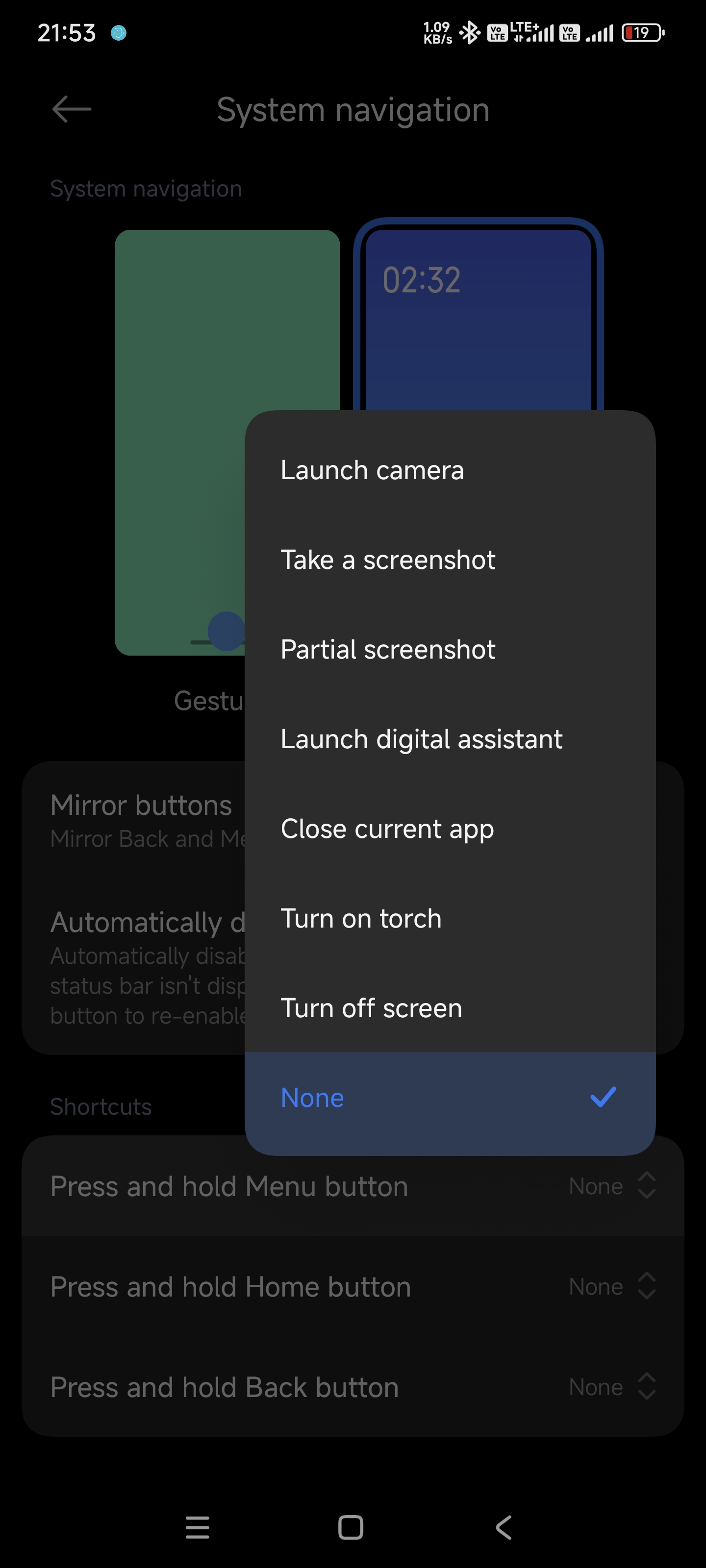Select Launch digital assistant
Image resolution: width=706 pixels, height=1568 pixels.
coord(450,739)
